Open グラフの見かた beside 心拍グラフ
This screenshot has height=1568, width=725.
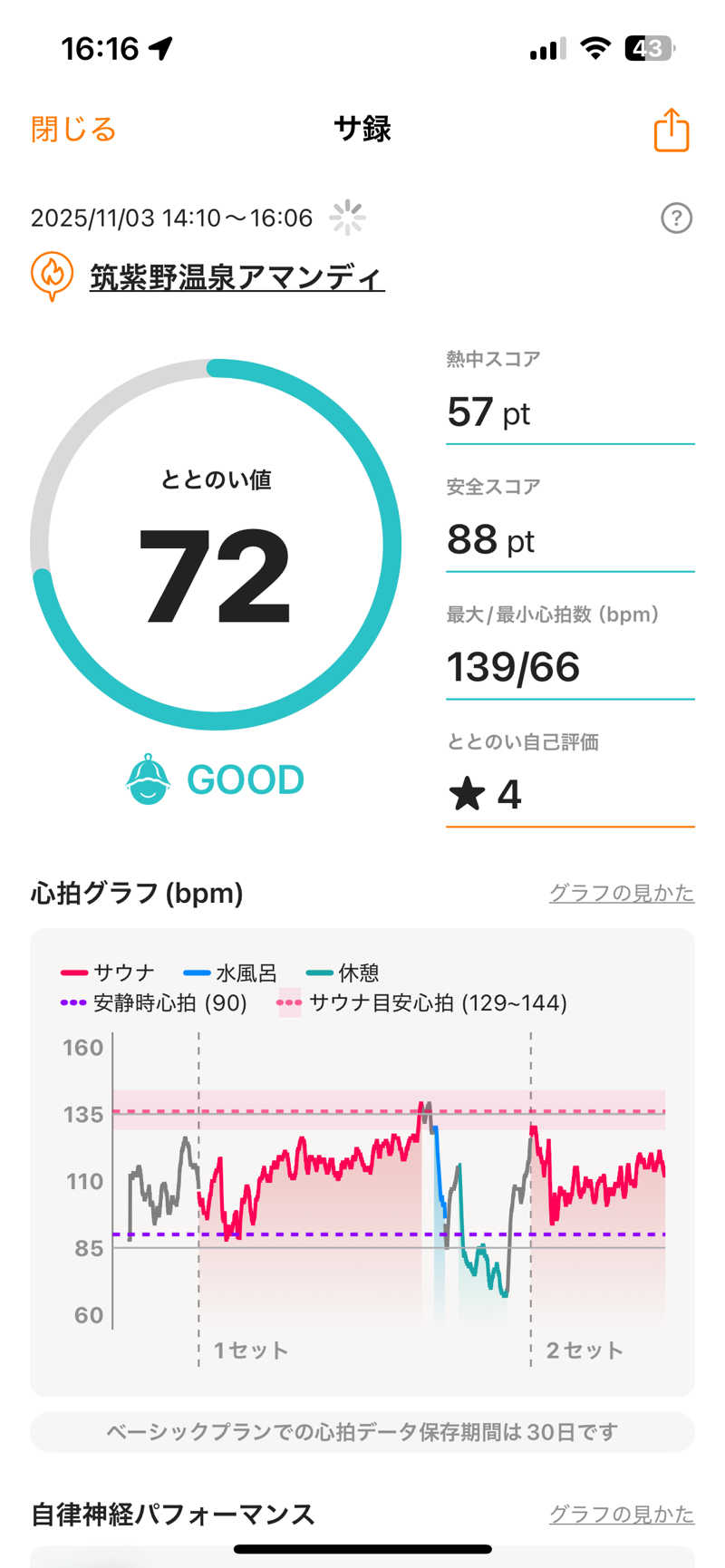point(622,893)
